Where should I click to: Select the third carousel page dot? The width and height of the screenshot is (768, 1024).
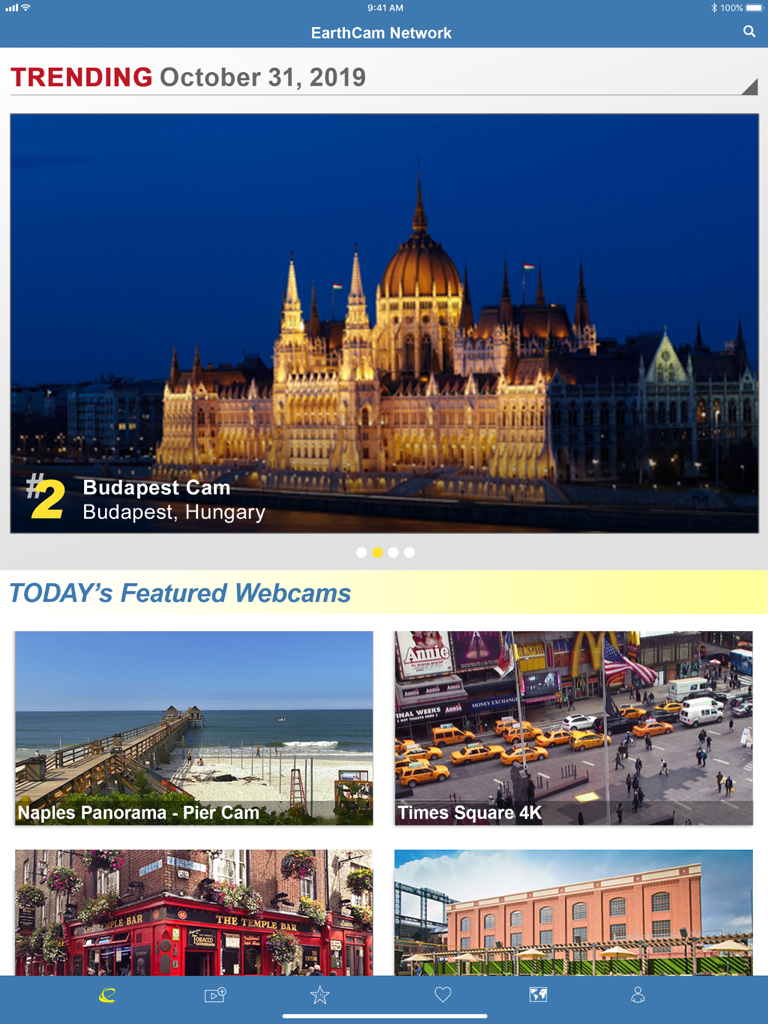coord(393,551)
